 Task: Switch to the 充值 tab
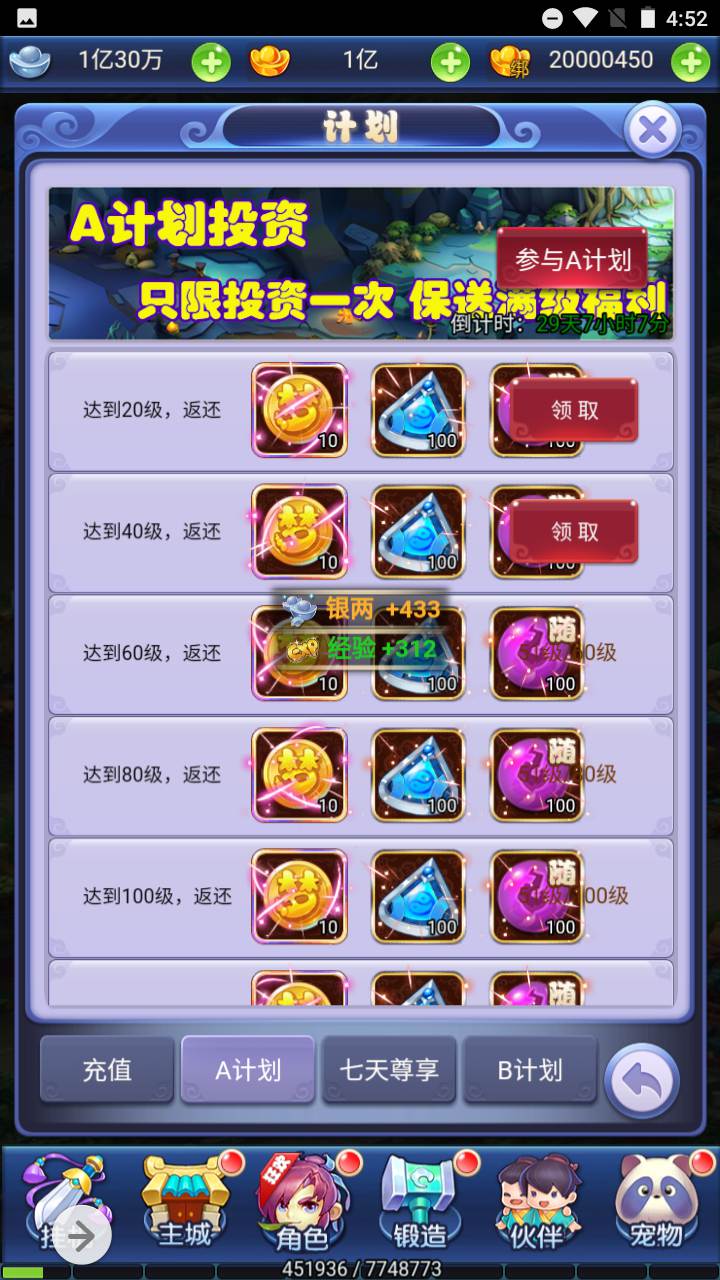[107, 1070]
